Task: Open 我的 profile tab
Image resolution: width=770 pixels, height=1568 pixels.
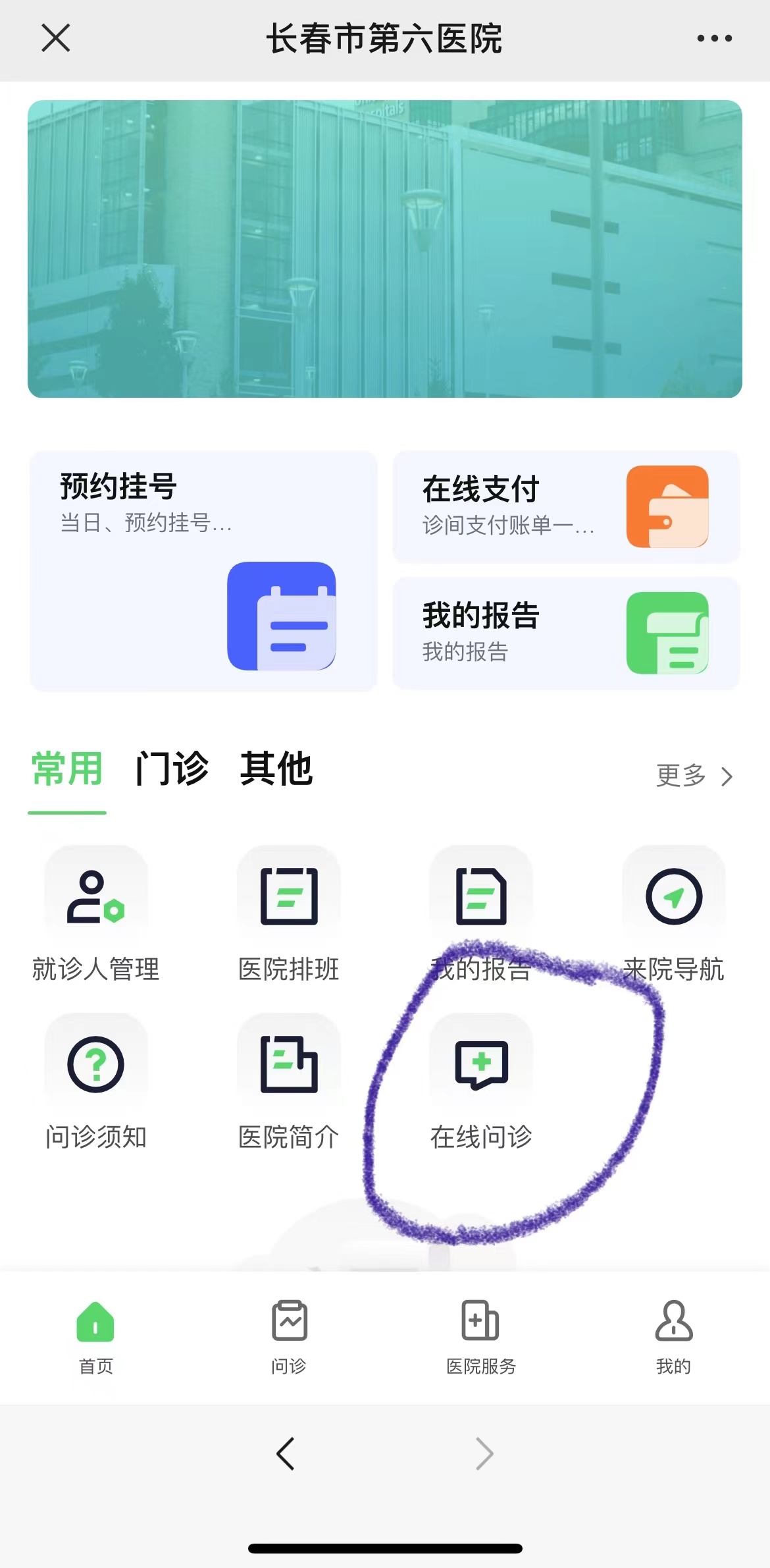Action: pyautogui.click(x=673, y=1337)
